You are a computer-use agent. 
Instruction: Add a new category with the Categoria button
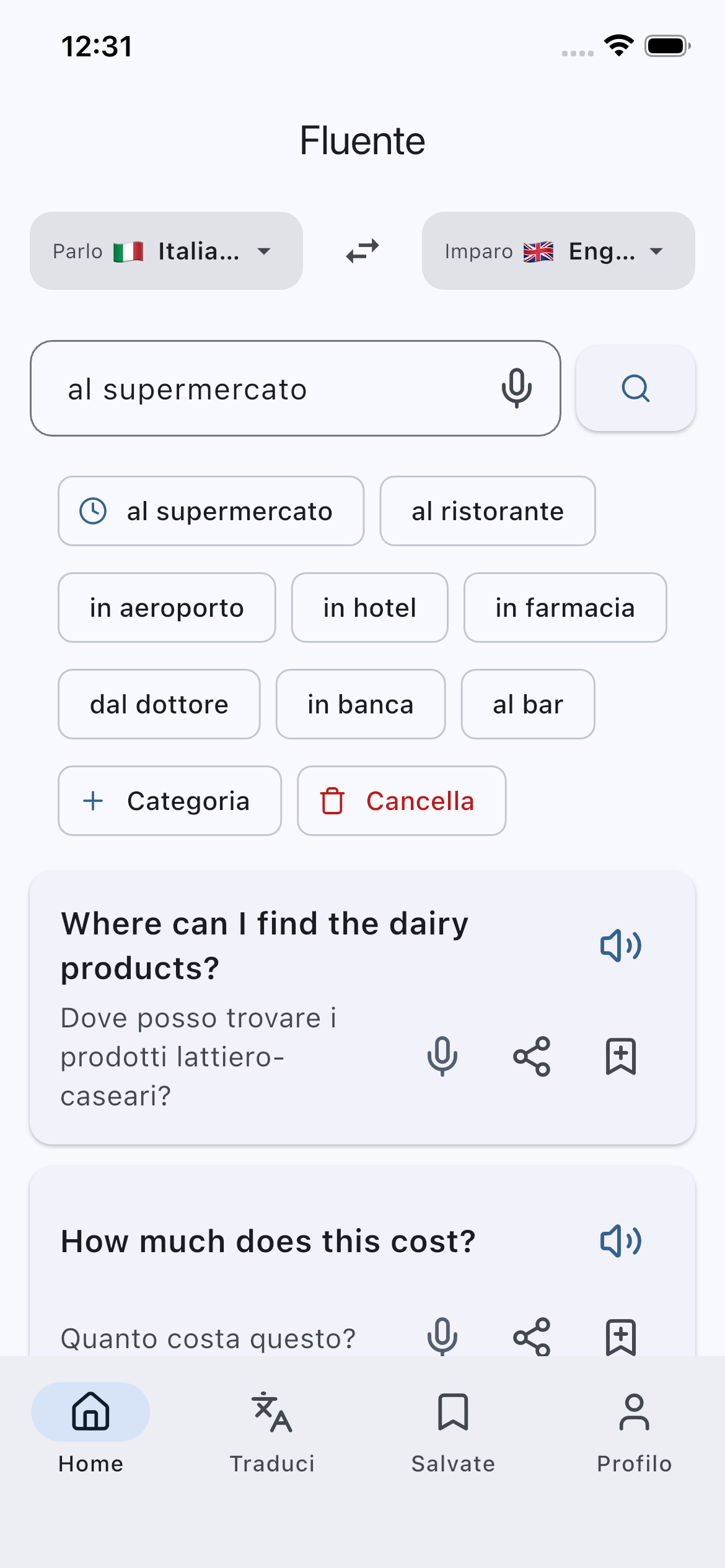point(169,801)
